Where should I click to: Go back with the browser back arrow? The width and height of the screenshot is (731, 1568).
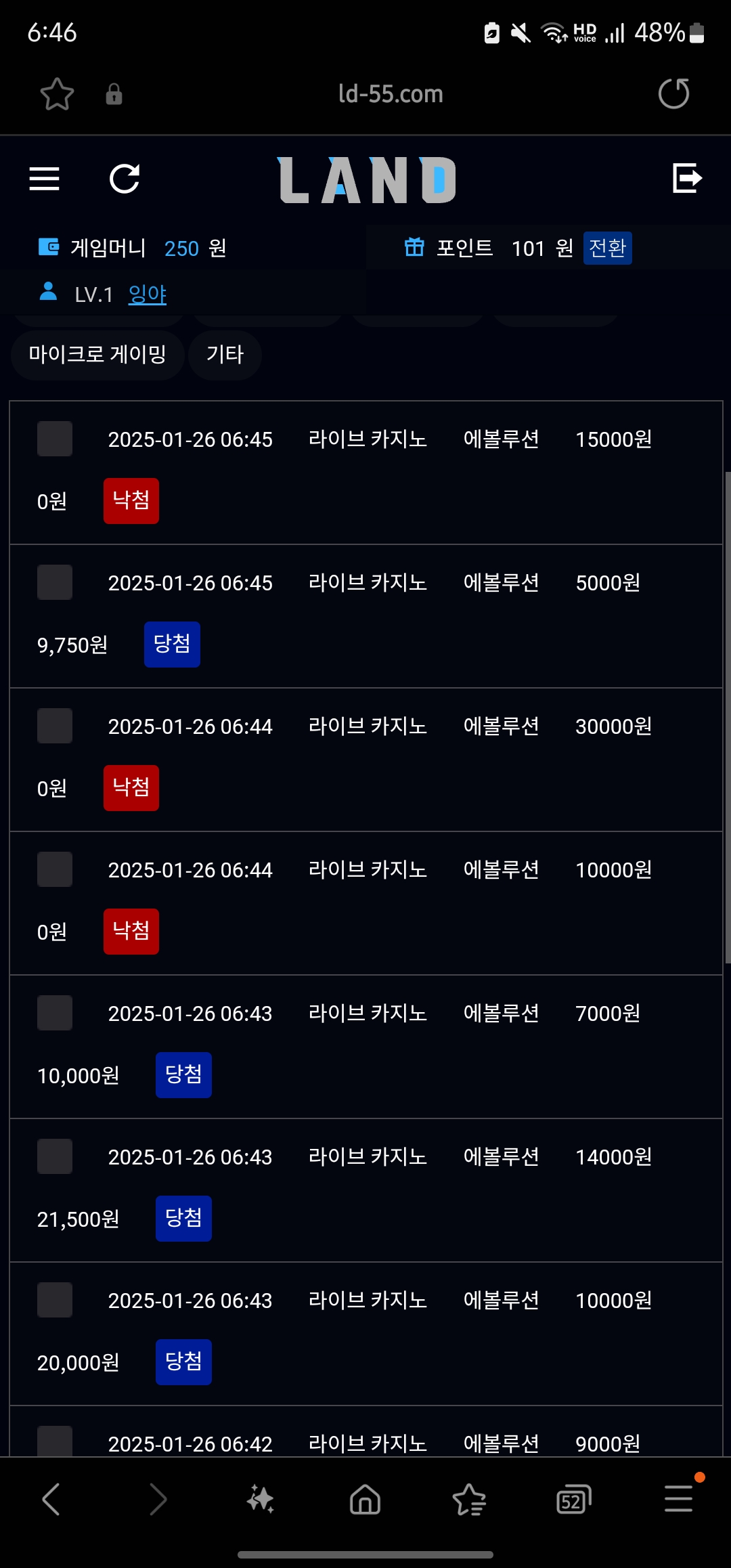(51, 1499)
